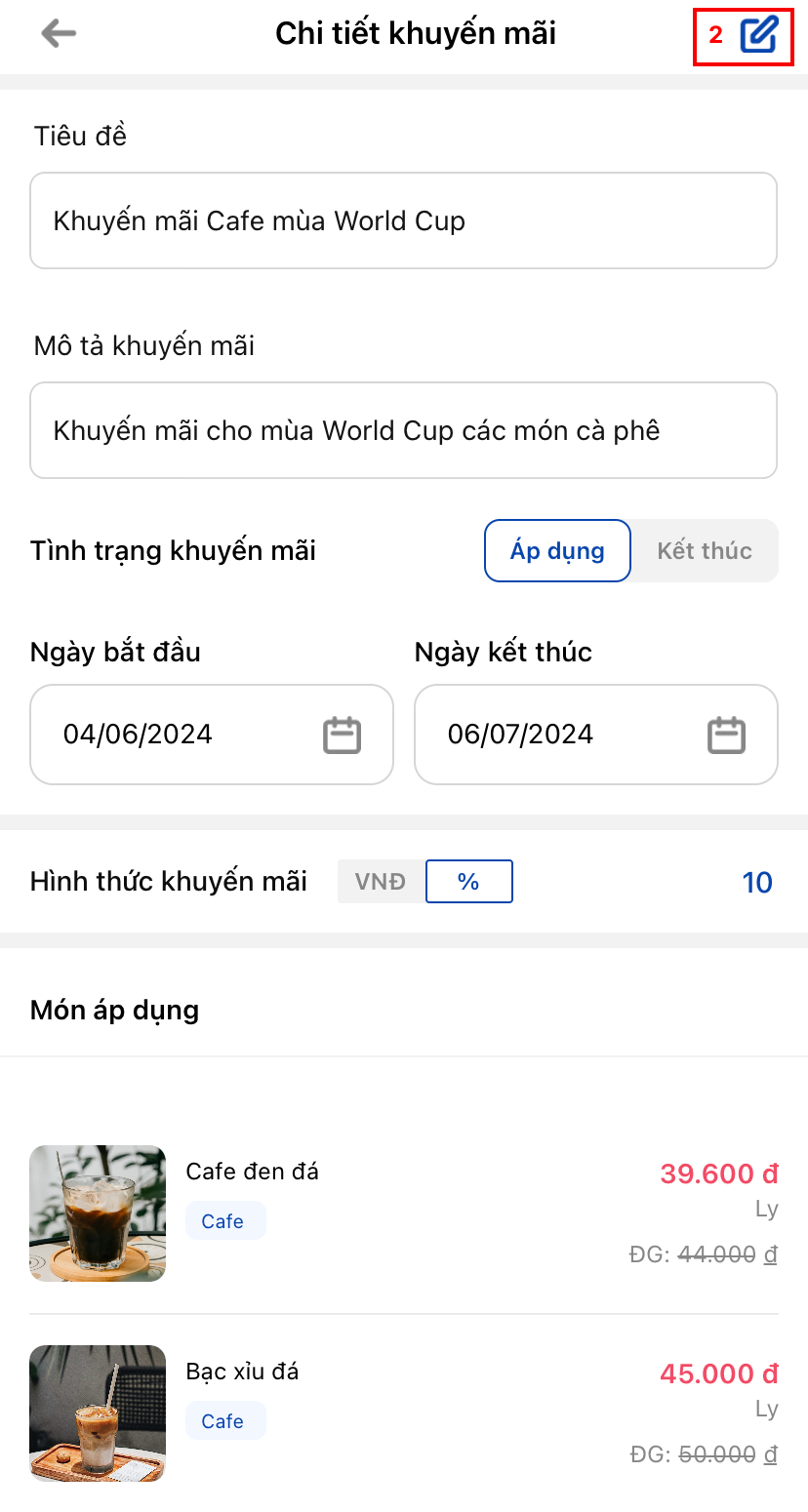Go back using the arrow icon
The height and width of the screenshot is (1512, 808).
point(59,34)
